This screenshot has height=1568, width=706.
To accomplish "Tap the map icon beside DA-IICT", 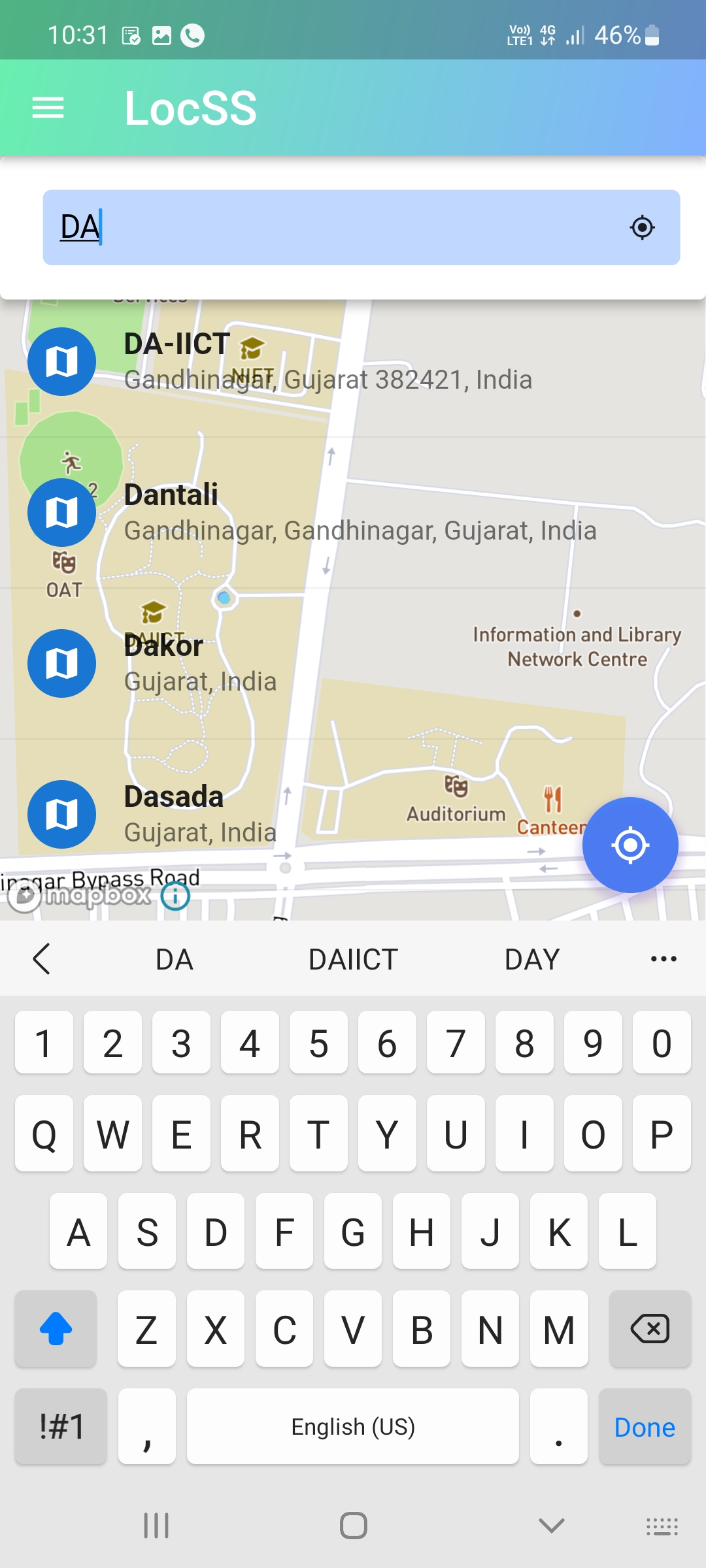I will pos(61,361).
